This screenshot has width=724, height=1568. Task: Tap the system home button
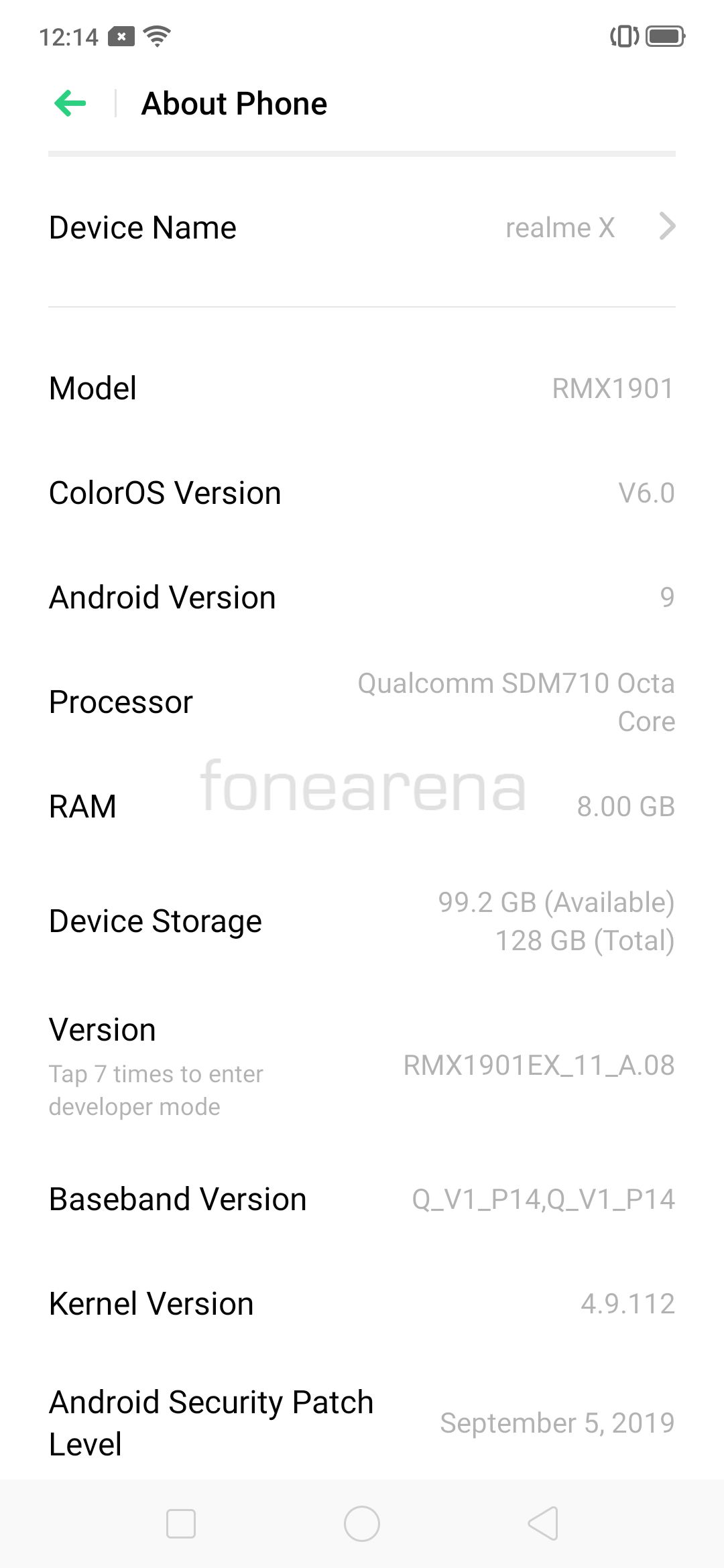click(x=362, y=1524)
